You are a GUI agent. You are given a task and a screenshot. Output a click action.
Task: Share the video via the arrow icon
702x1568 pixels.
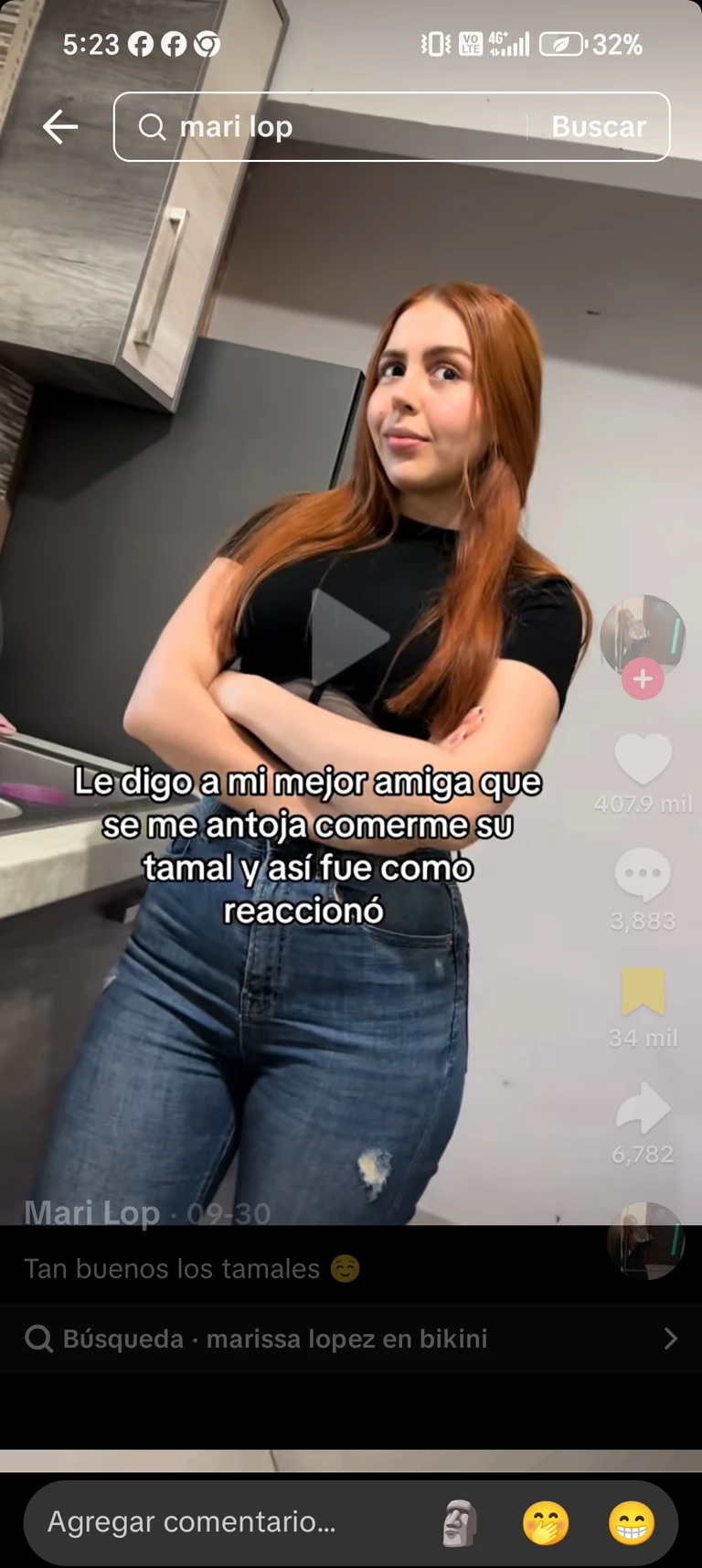[643, 1107]
